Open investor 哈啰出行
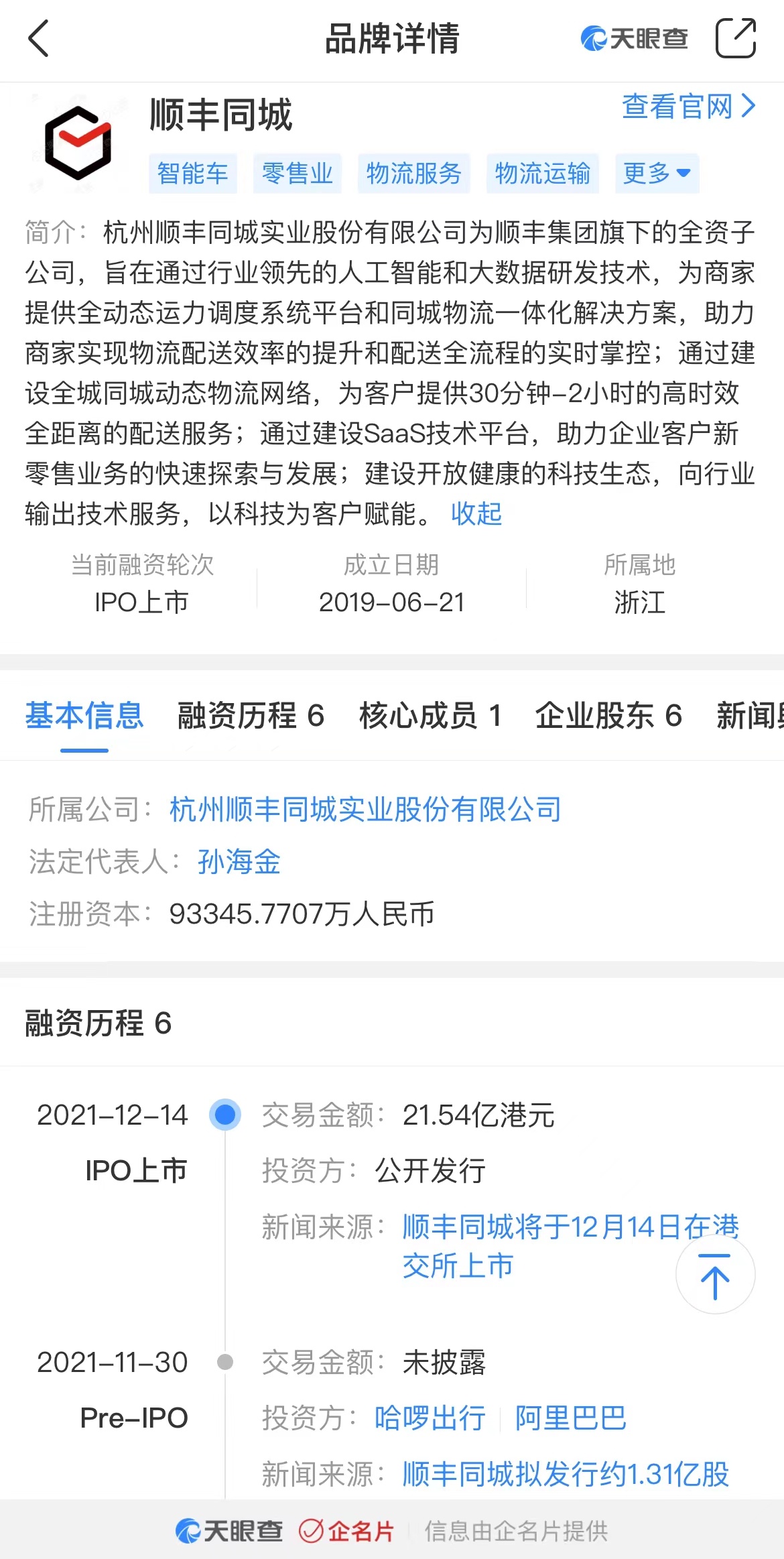The height and width of the screenshot is (1559, 784). pyautogui.click(x=430, y=1418)
